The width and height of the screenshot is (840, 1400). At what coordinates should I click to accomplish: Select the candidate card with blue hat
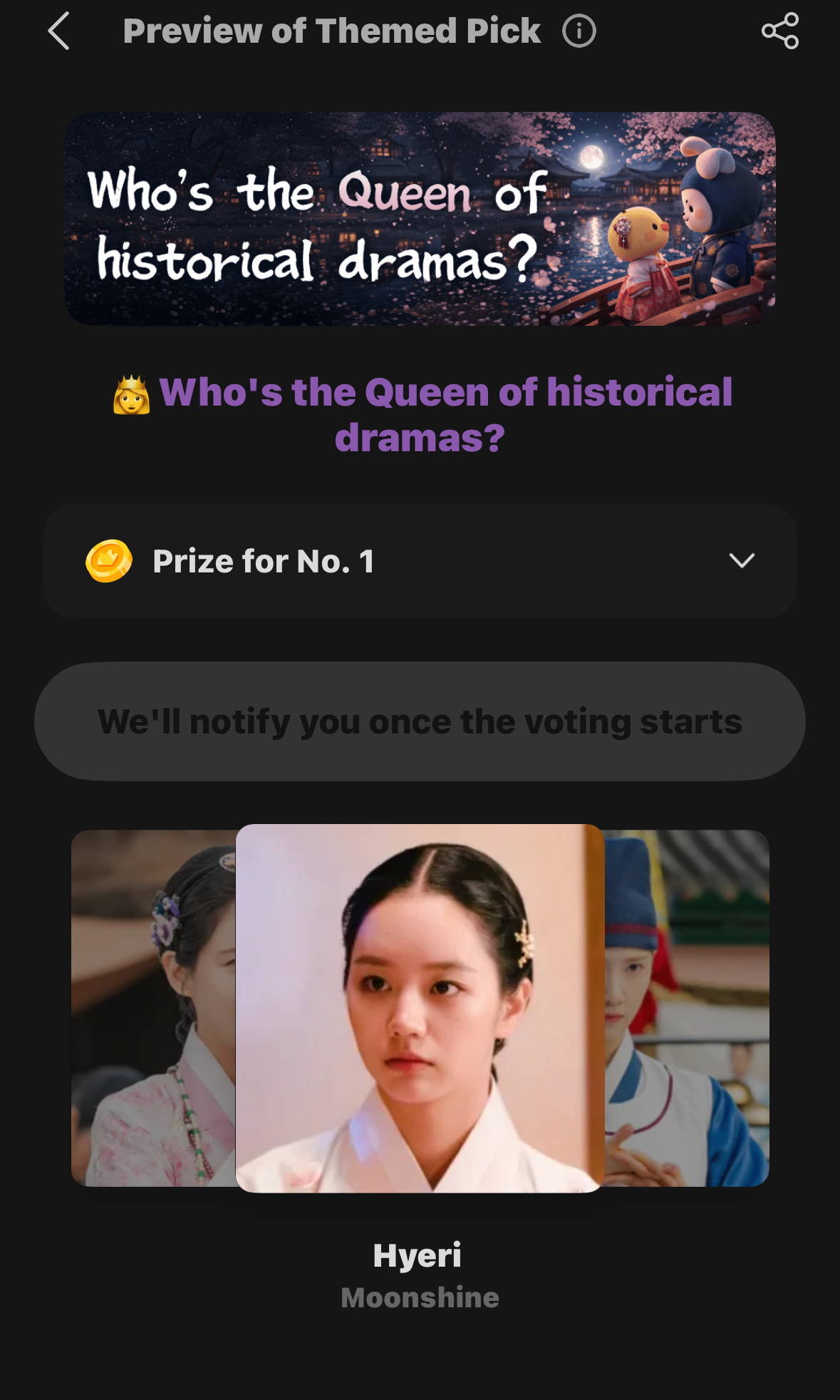point(687,1008)
